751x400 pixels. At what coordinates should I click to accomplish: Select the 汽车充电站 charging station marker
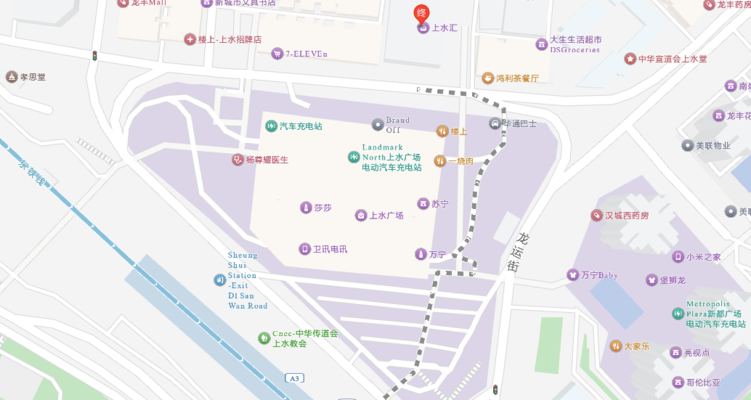tap(271, 126)
